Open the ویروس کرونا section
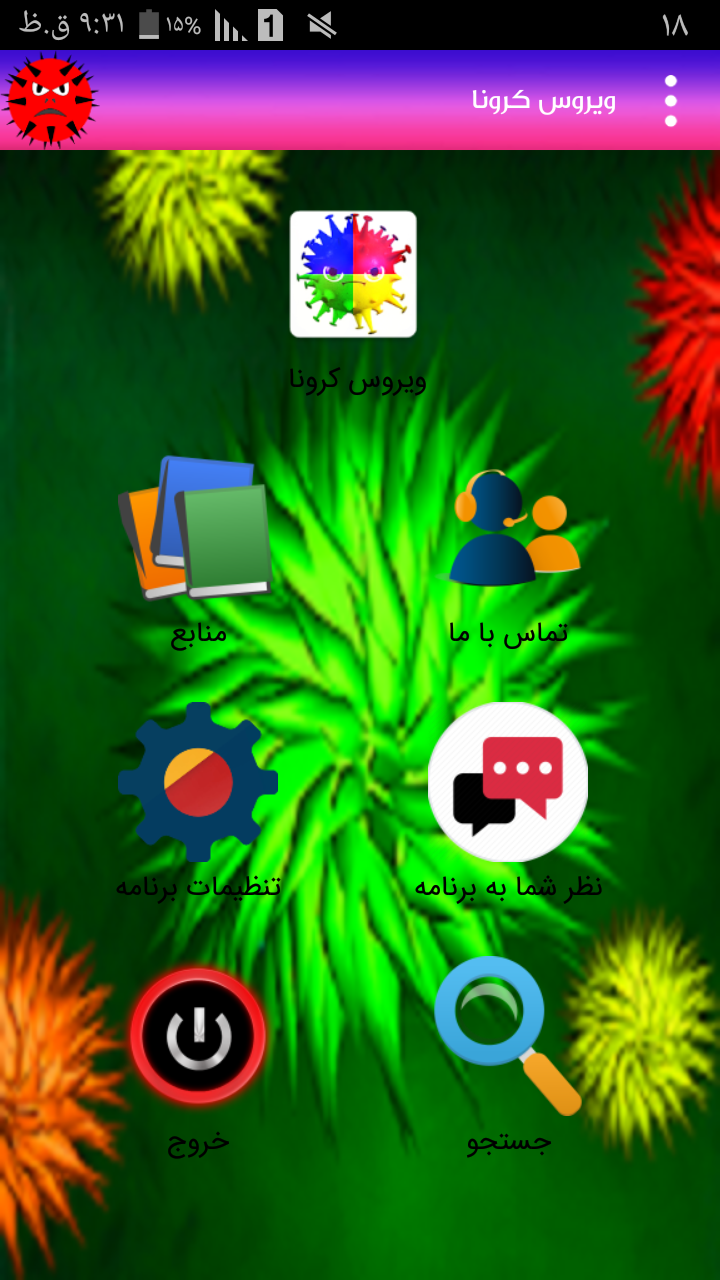720x1280 pixels. pyautogui.click(x=353, y=274)
